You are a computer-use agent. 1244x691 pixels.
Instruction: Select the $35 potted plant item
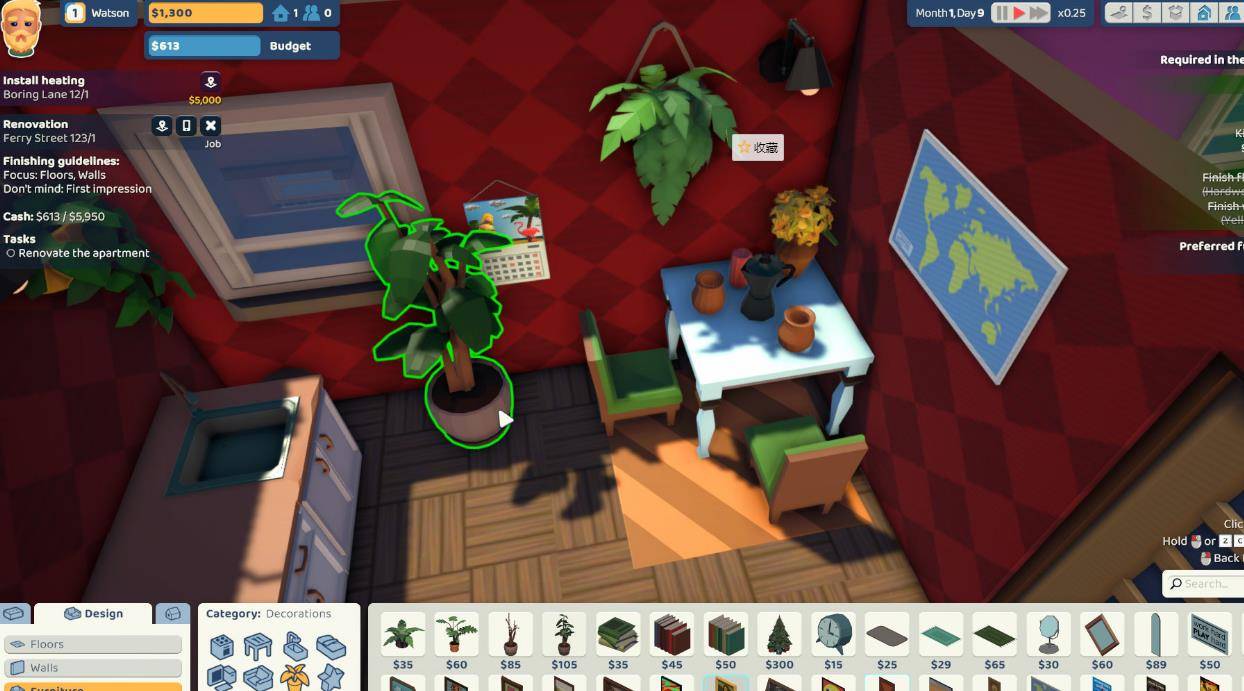(x=403, y=634)
